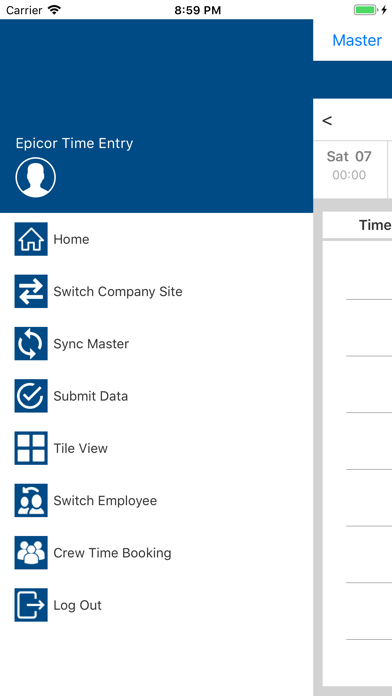
Task: Log Out of the app
Action: [x=156, y=605]
